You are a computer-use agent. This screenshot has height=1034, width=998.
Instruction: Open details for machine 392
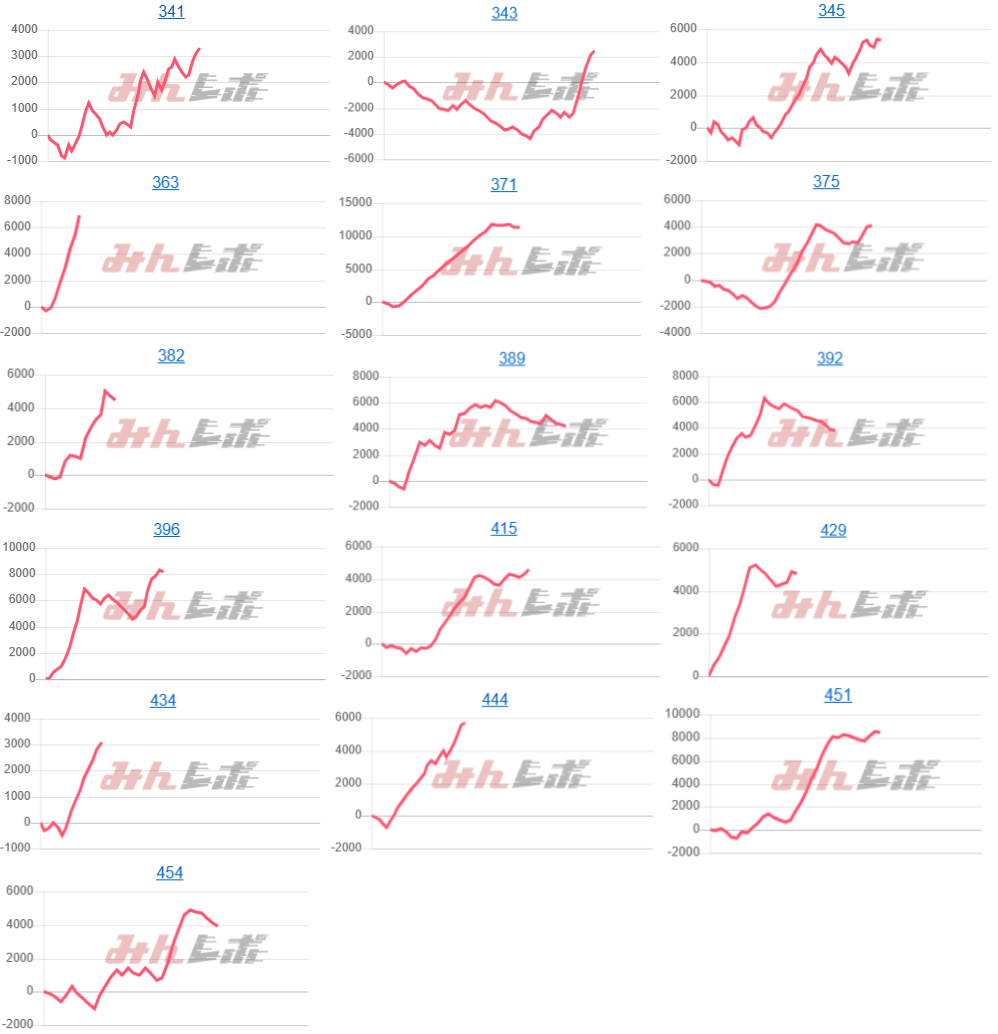(830, 358)
